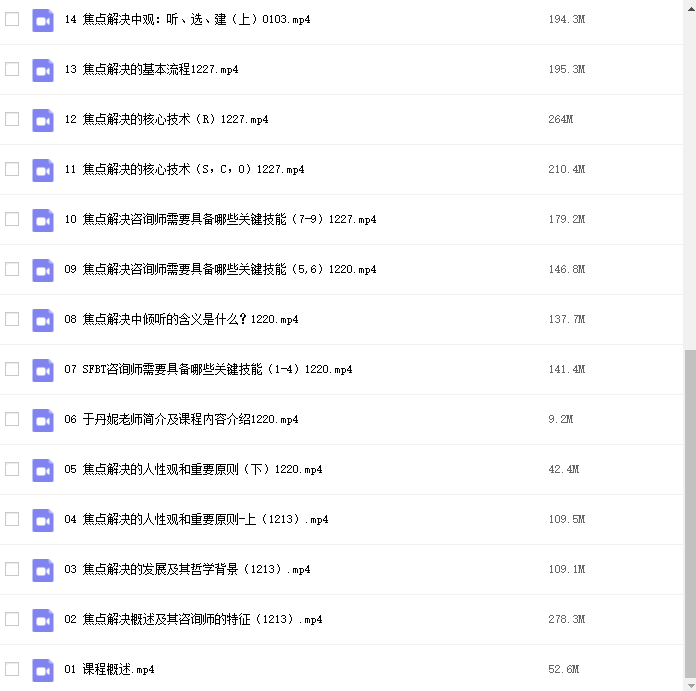Mark checkbox for 03 发展及其哲学背景 file
Image resolution: width=696 pixels, height=691 pixels.
click(x=12, y=569)
